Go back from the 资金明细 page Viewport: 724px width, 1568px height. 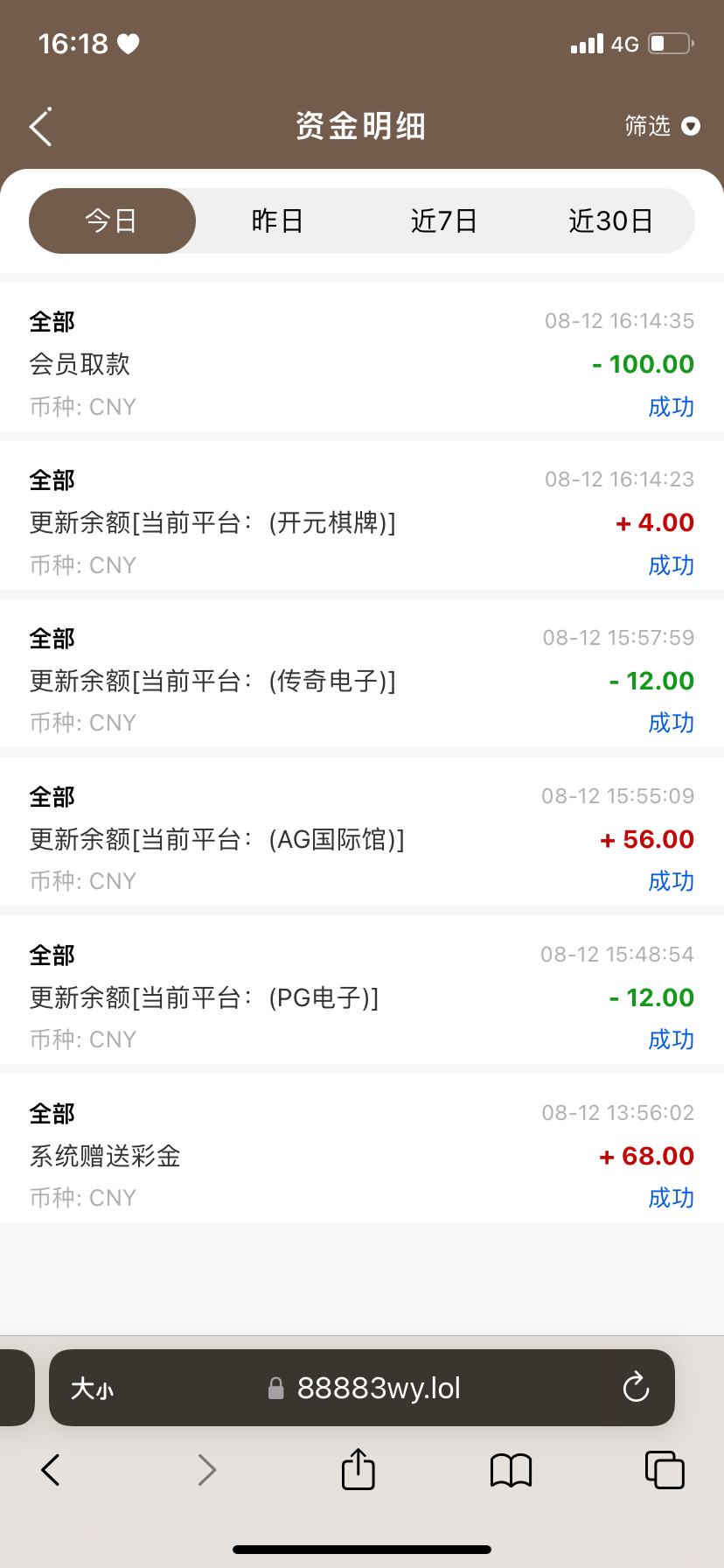pyautogui.click(x=41, y=128)
